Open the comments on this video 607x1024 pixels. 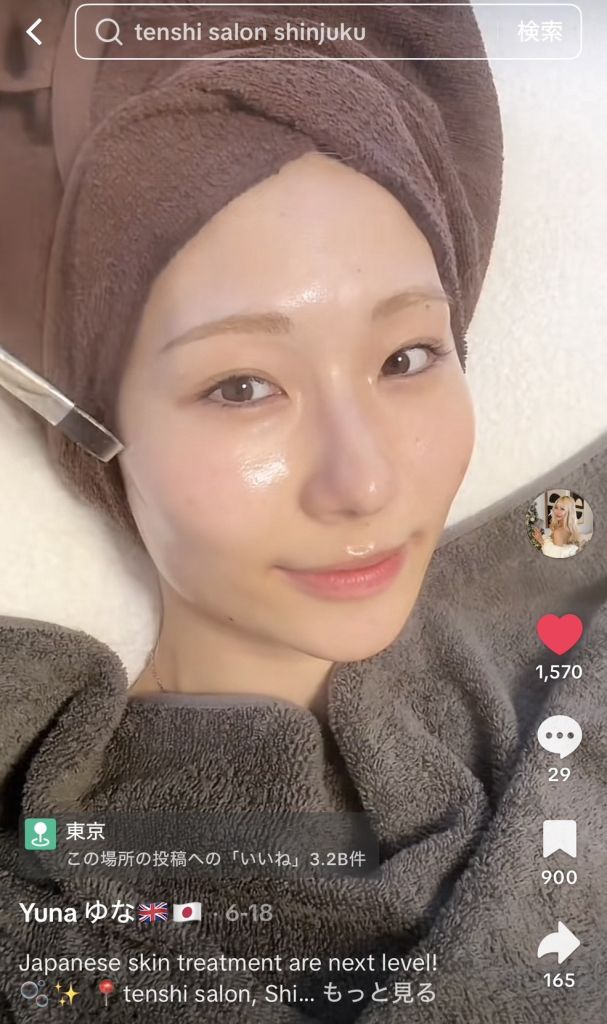coord(559,738)
